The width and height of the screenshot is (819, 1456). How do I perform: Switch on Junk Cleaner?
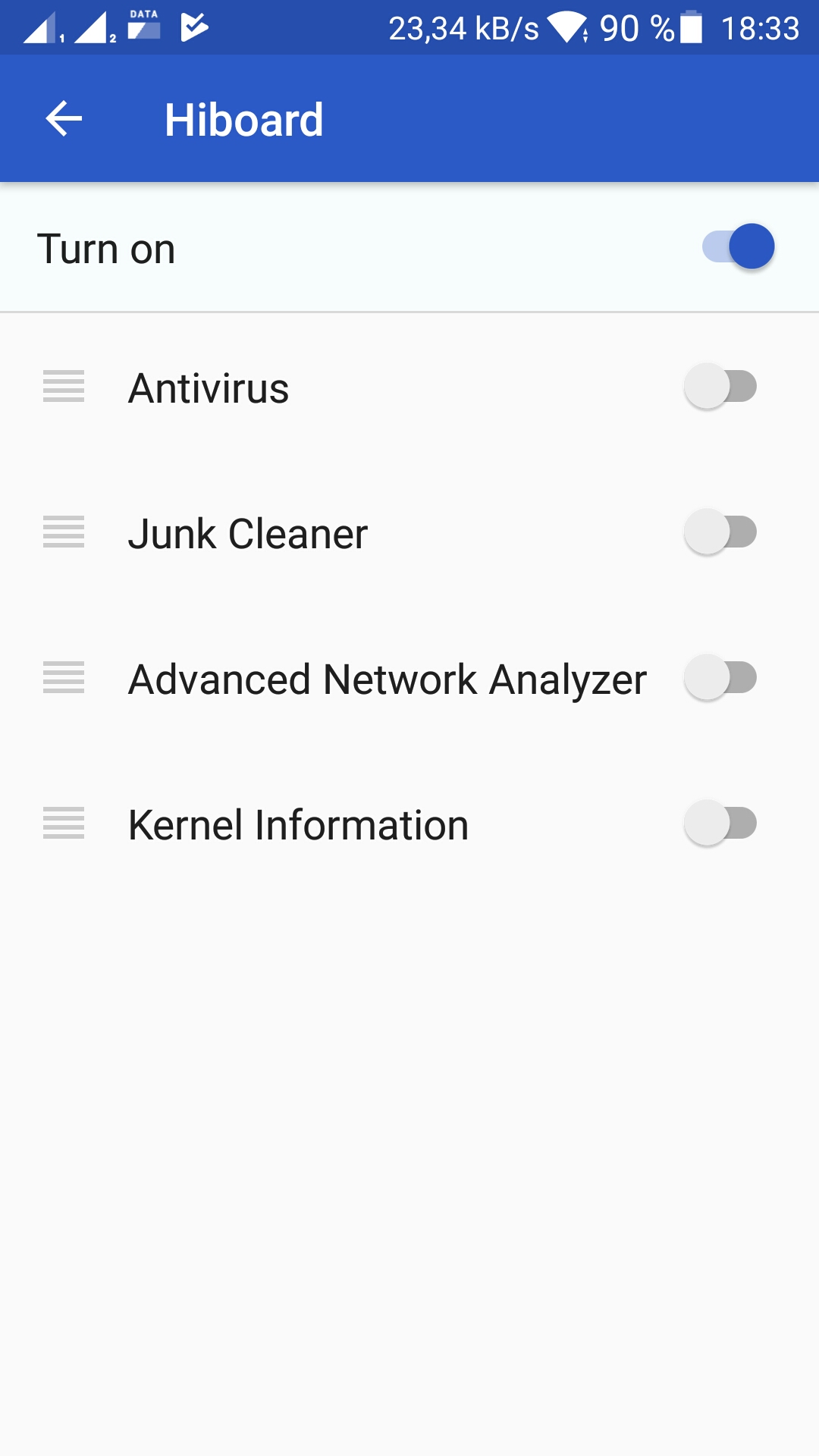pos(720,532)
